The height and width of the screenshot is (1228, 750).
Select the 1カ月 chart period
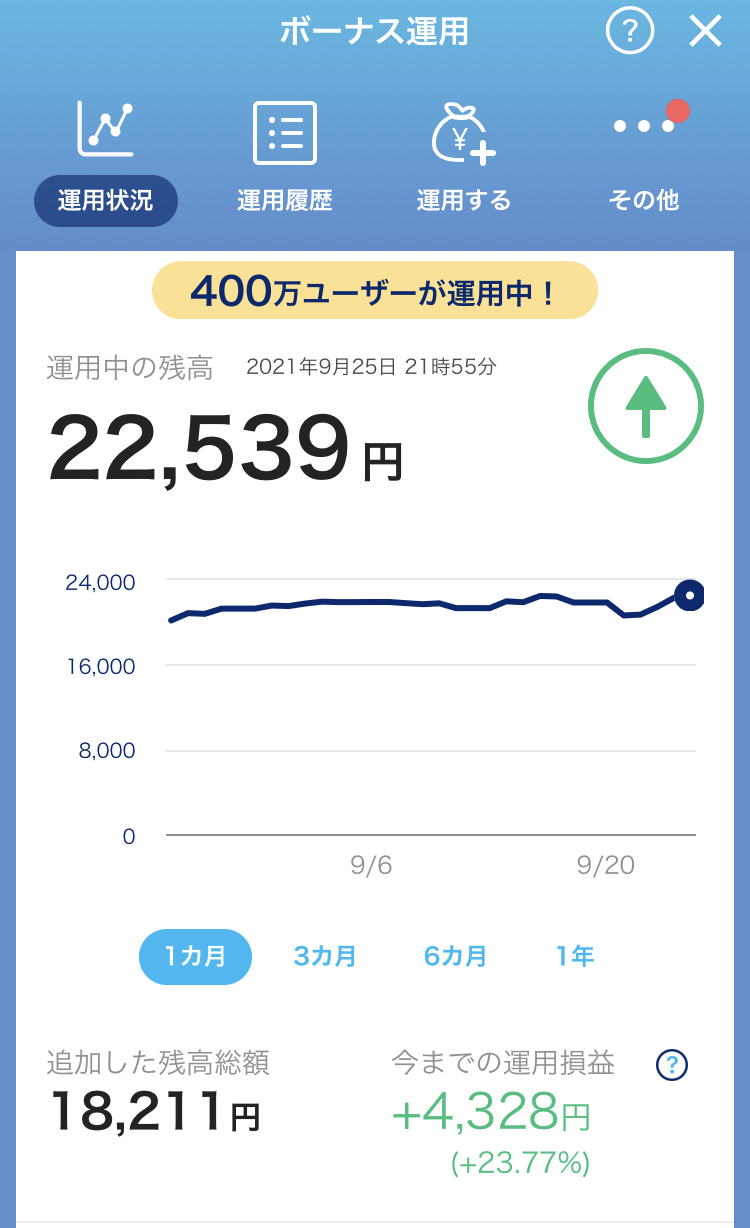coord(195,957)
